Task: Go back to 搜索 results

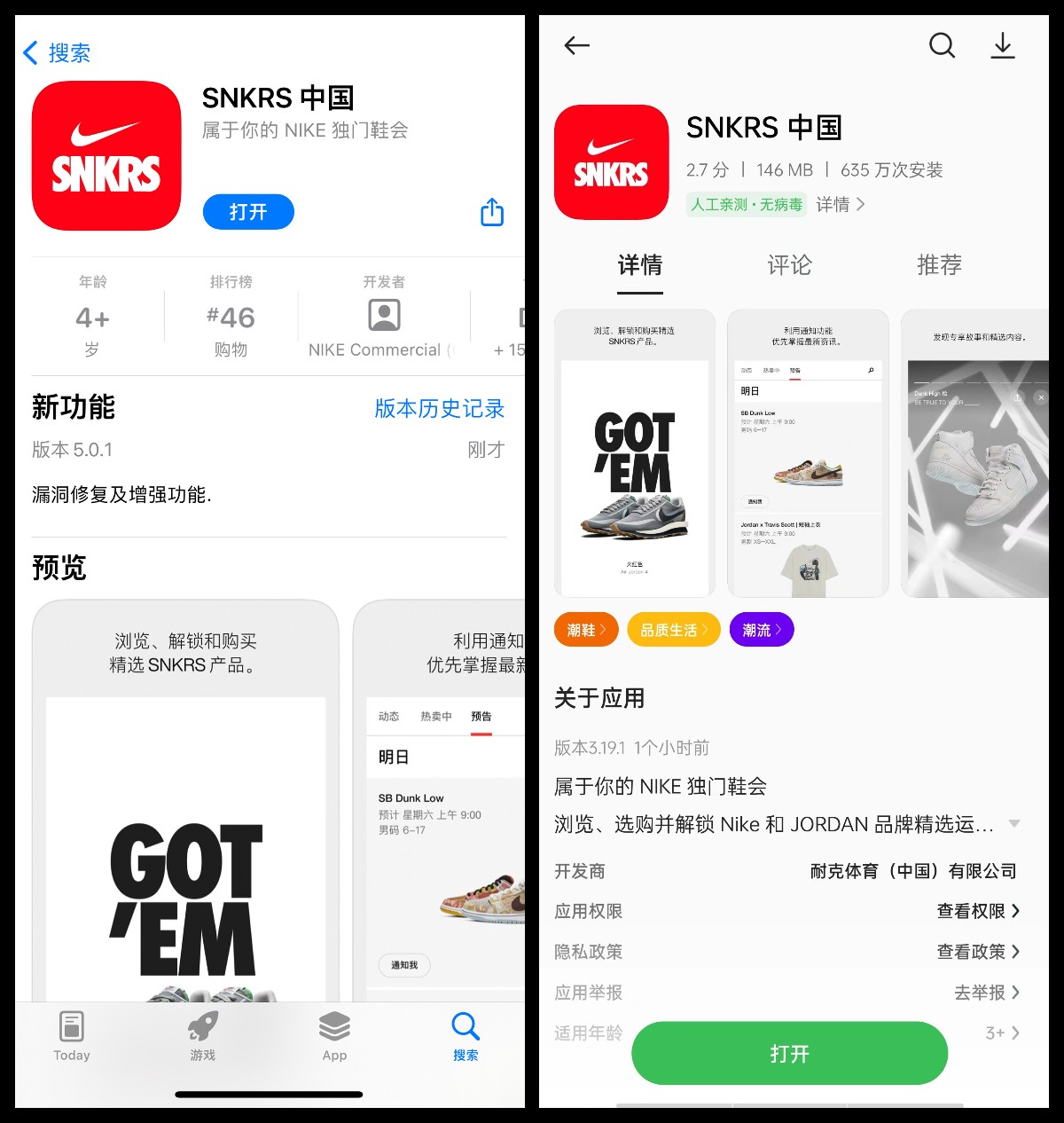Action: point(57,53)
